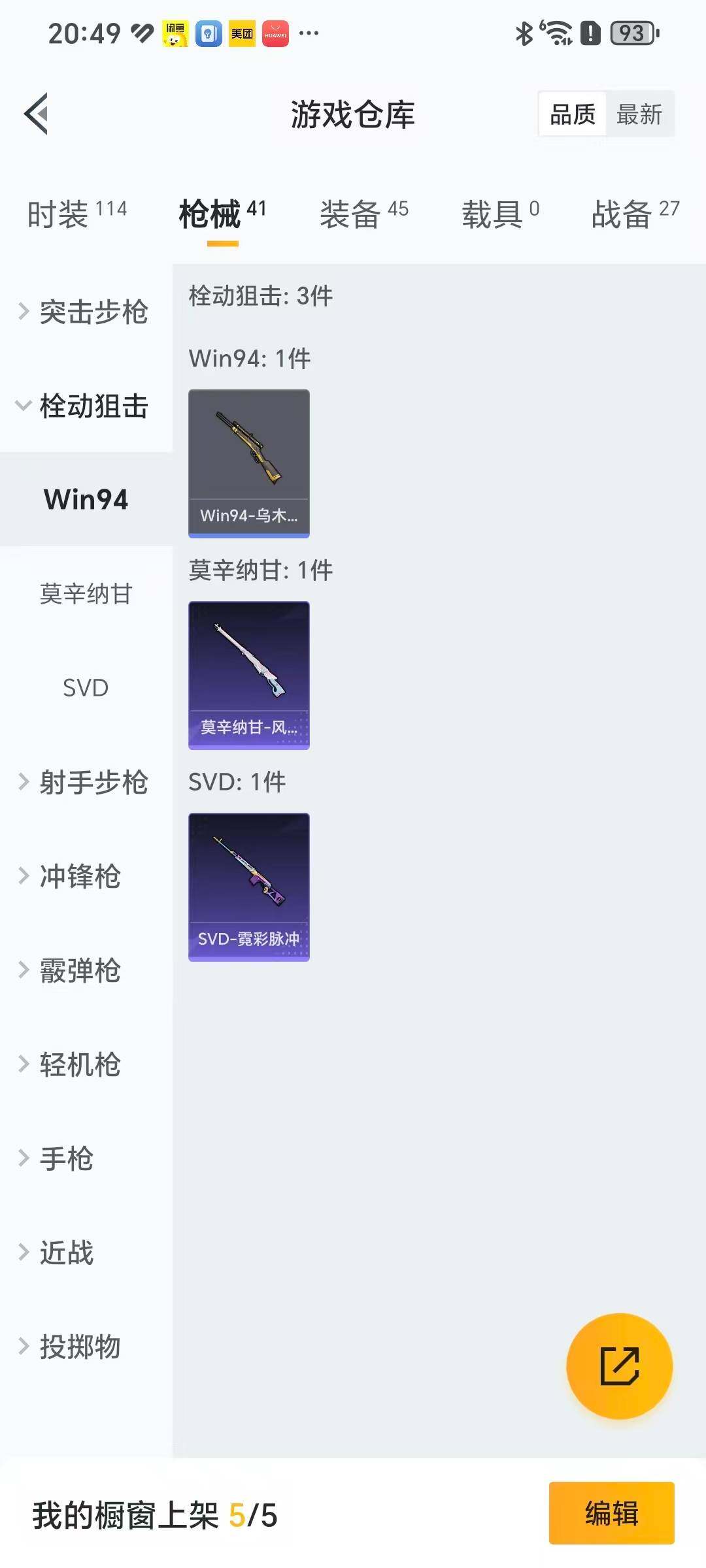Screen dimensions: 706x1568
Task: Expand the 轻机枪 category
Action: (x=72, y=1064)
